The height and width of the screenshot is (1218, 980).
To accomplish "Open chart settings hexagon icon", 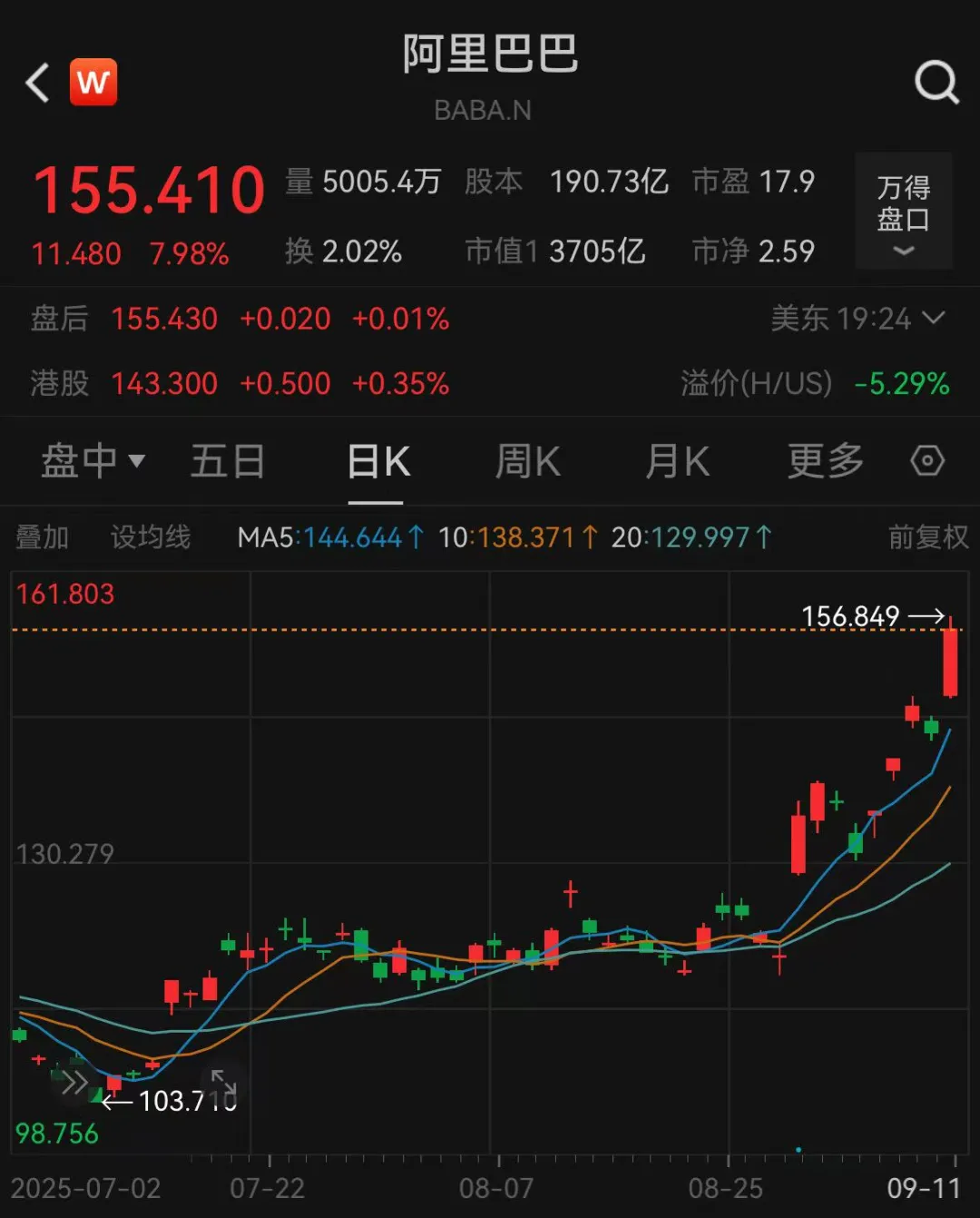I will pos(926,461).
